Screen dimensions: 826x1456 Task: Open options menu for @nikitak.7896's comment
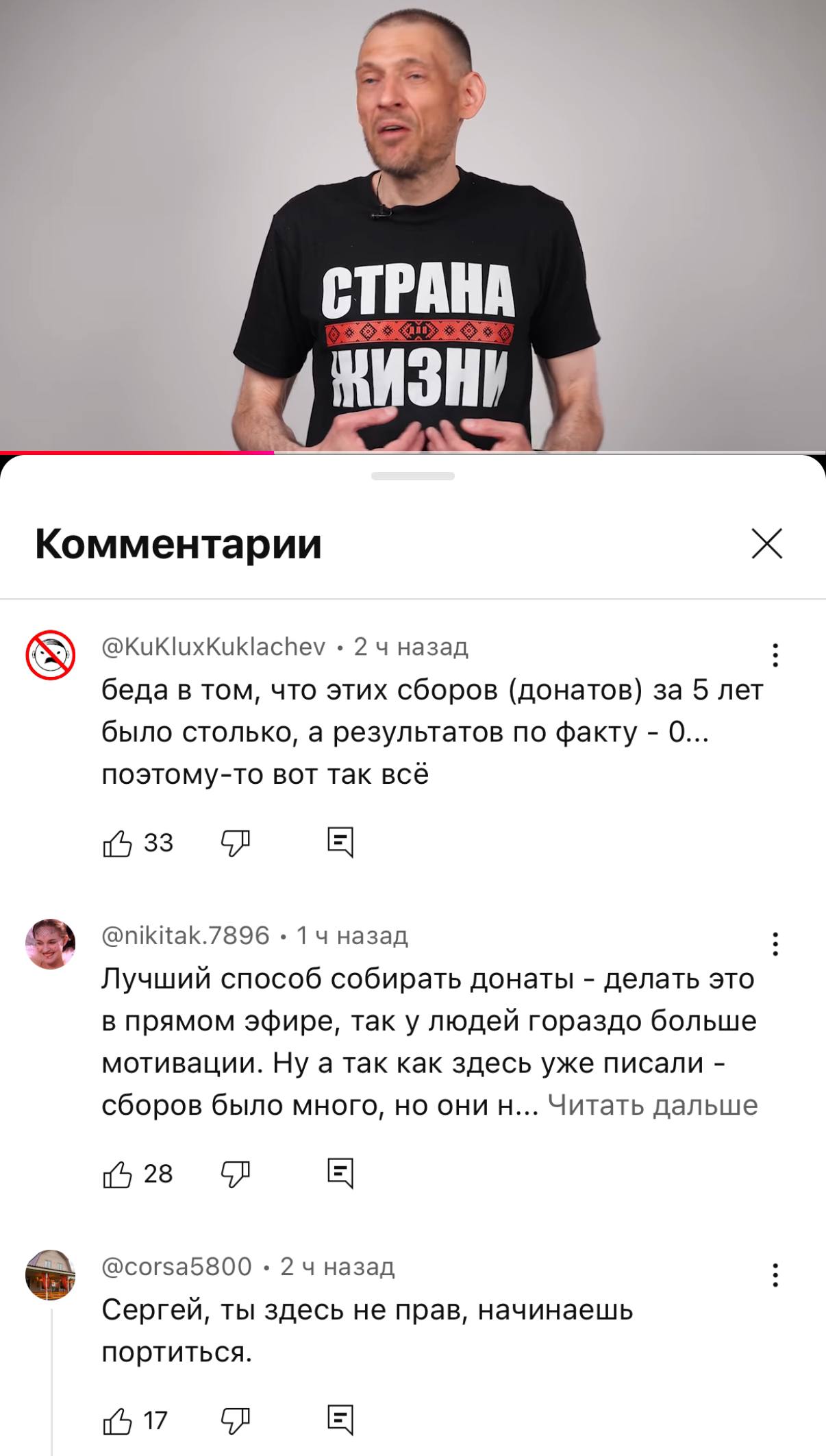775,944
